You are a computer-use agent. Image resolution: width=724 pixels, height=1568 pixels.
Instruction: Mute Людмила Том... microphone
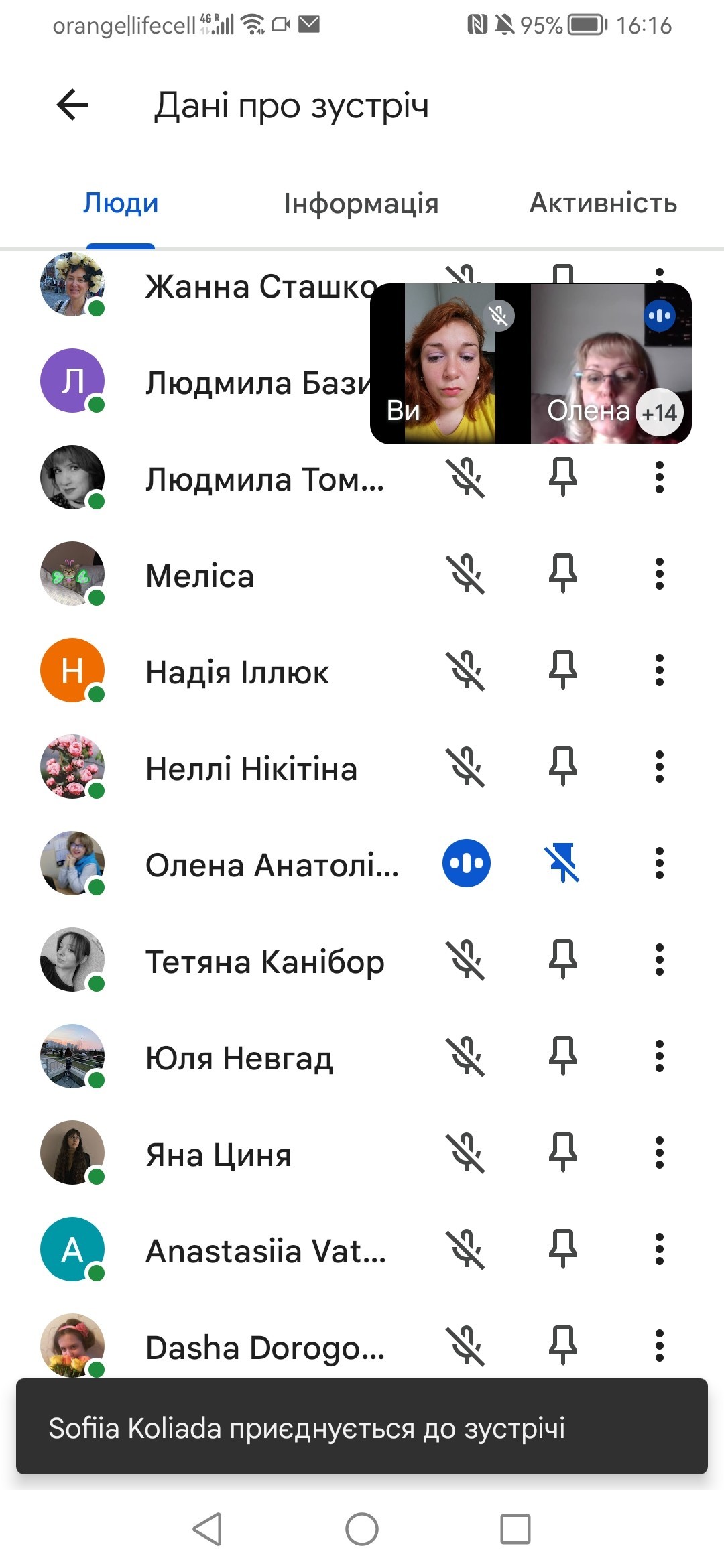click(466, 477)
